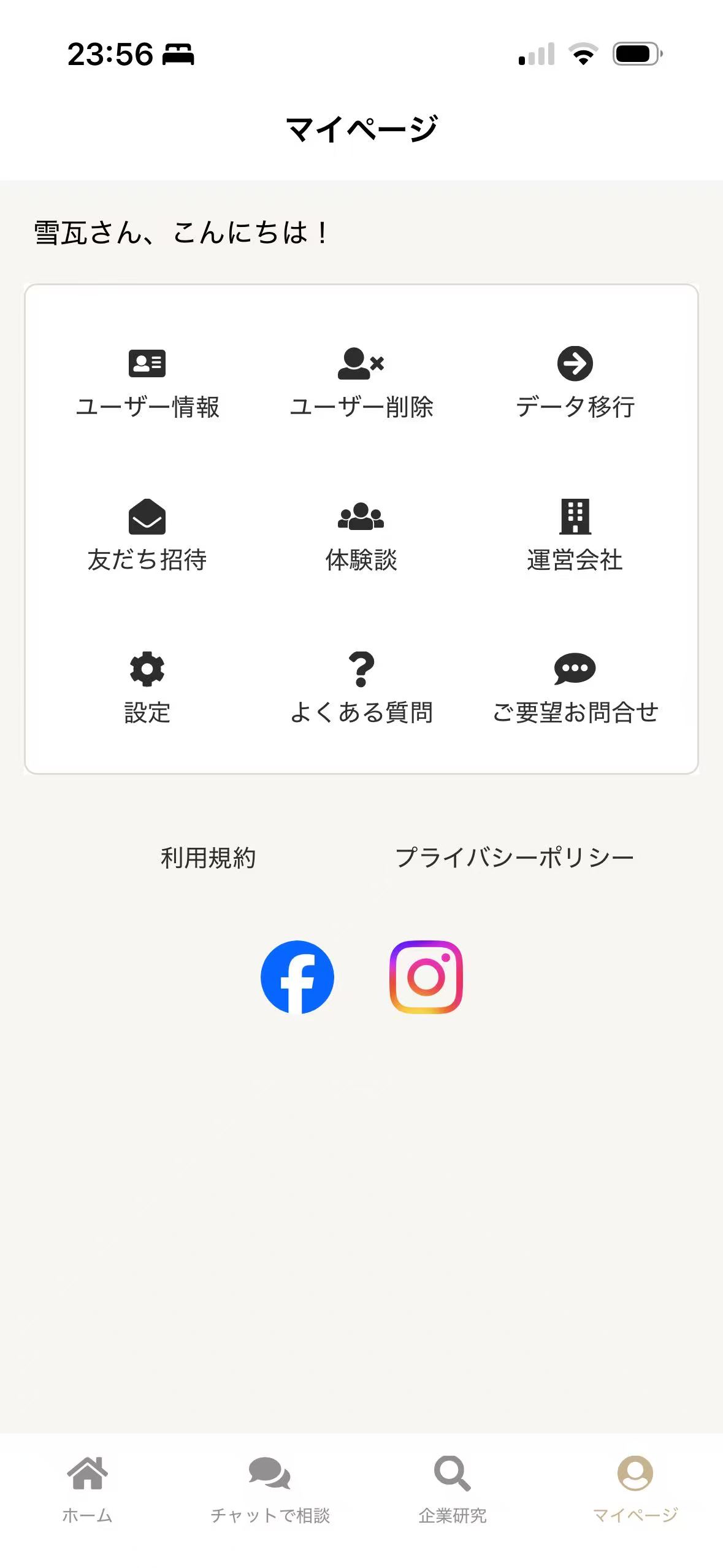Screen dimensions: 723x1568
Task: Open 設定 (settings)
Action: click(x=147, y=689)
